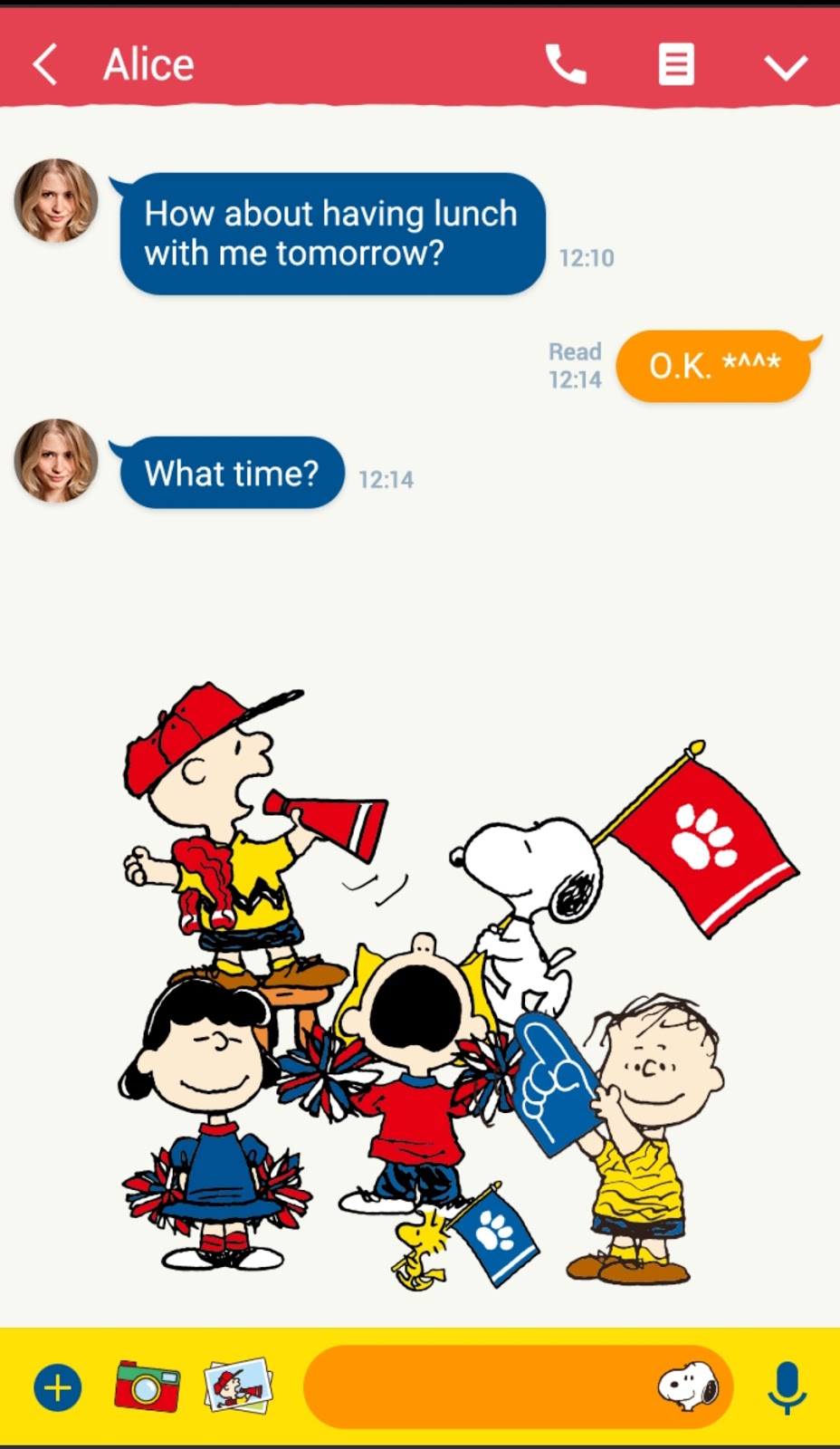Start a voice call with Alice
Screen dimensions: 840x1449
tap(566, 64)
